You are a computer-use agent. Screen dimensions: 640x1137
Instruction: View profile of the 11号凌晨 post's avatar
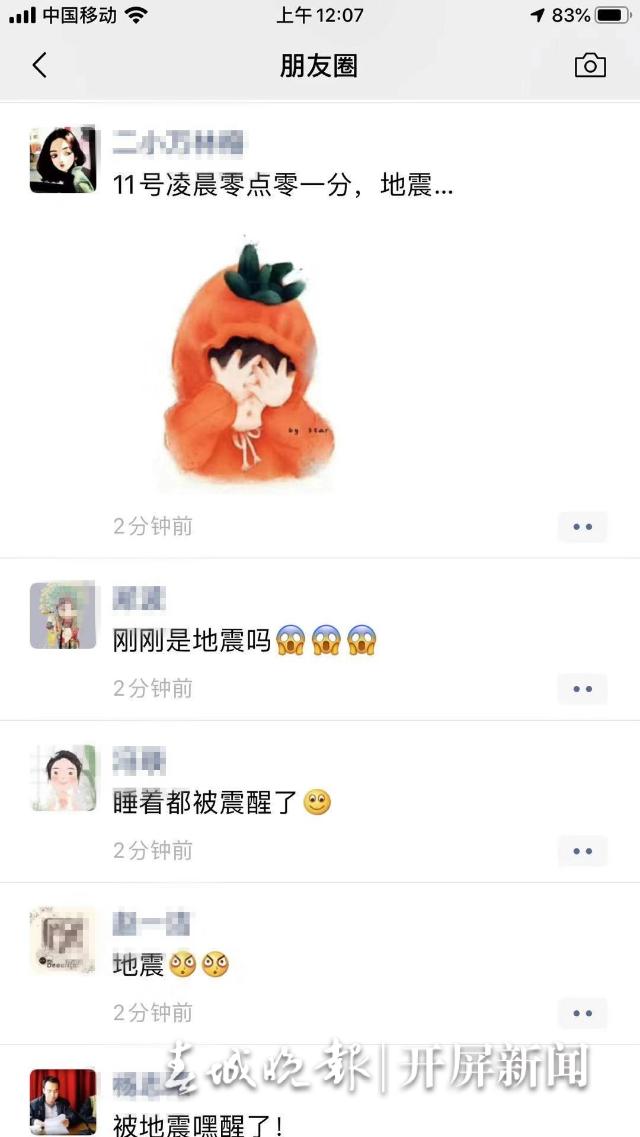(63, 160)
